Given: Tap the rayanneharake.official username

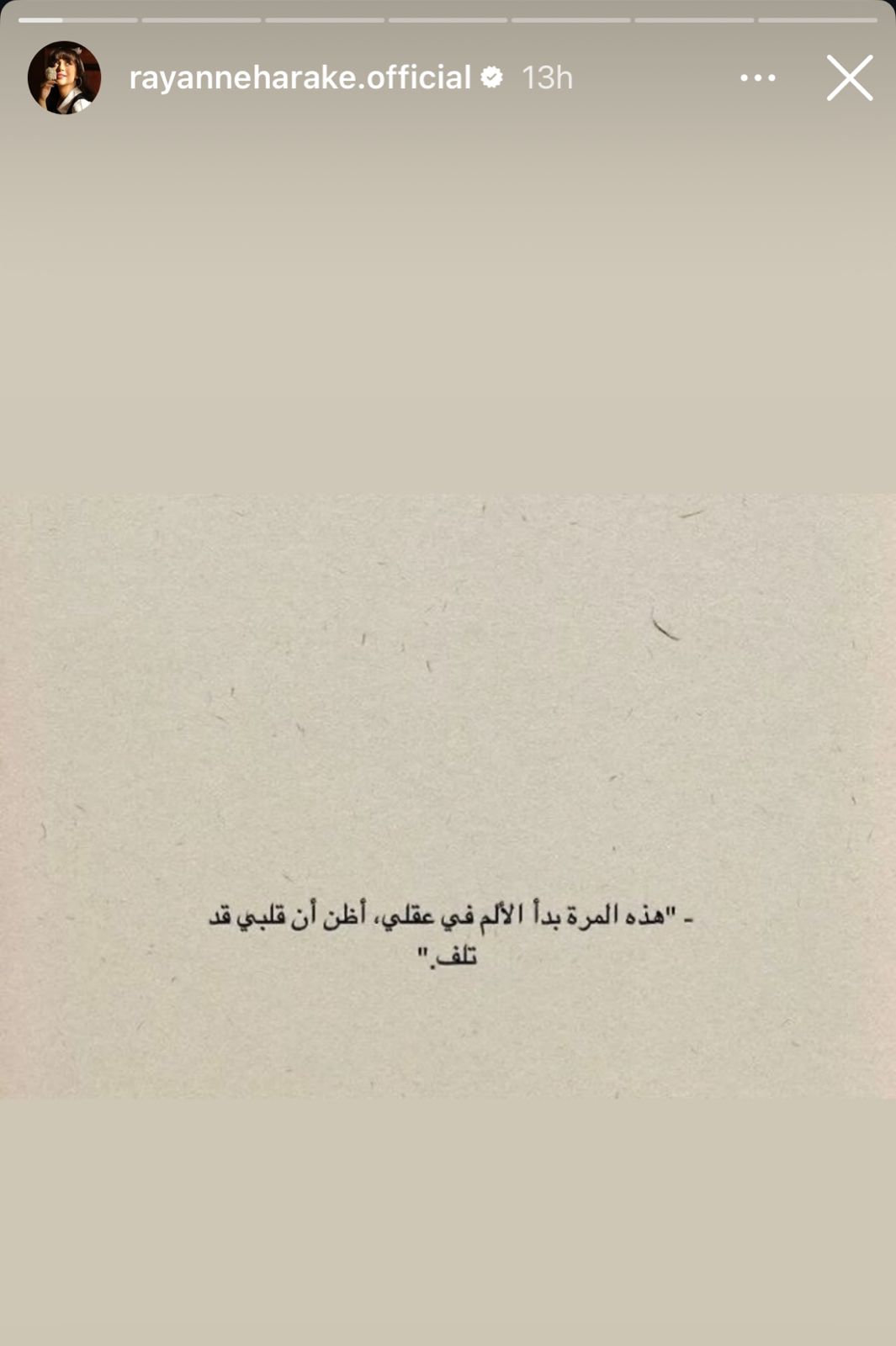Looking at the screenshot, I should click(x=300, y=77).
